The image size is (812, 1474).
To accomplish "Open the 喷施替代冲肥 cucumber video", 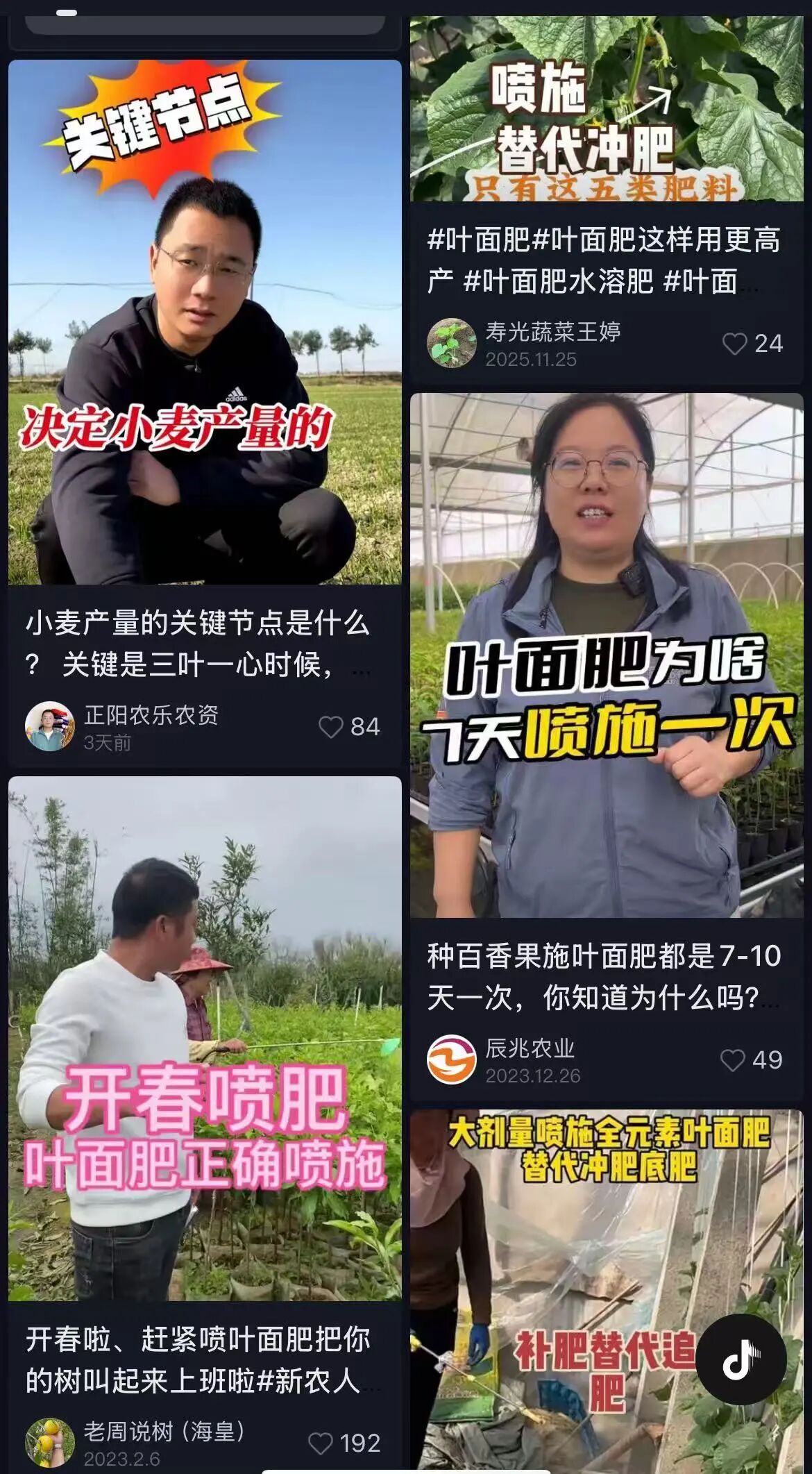I will pyautogui.click(x=606, y=108).
